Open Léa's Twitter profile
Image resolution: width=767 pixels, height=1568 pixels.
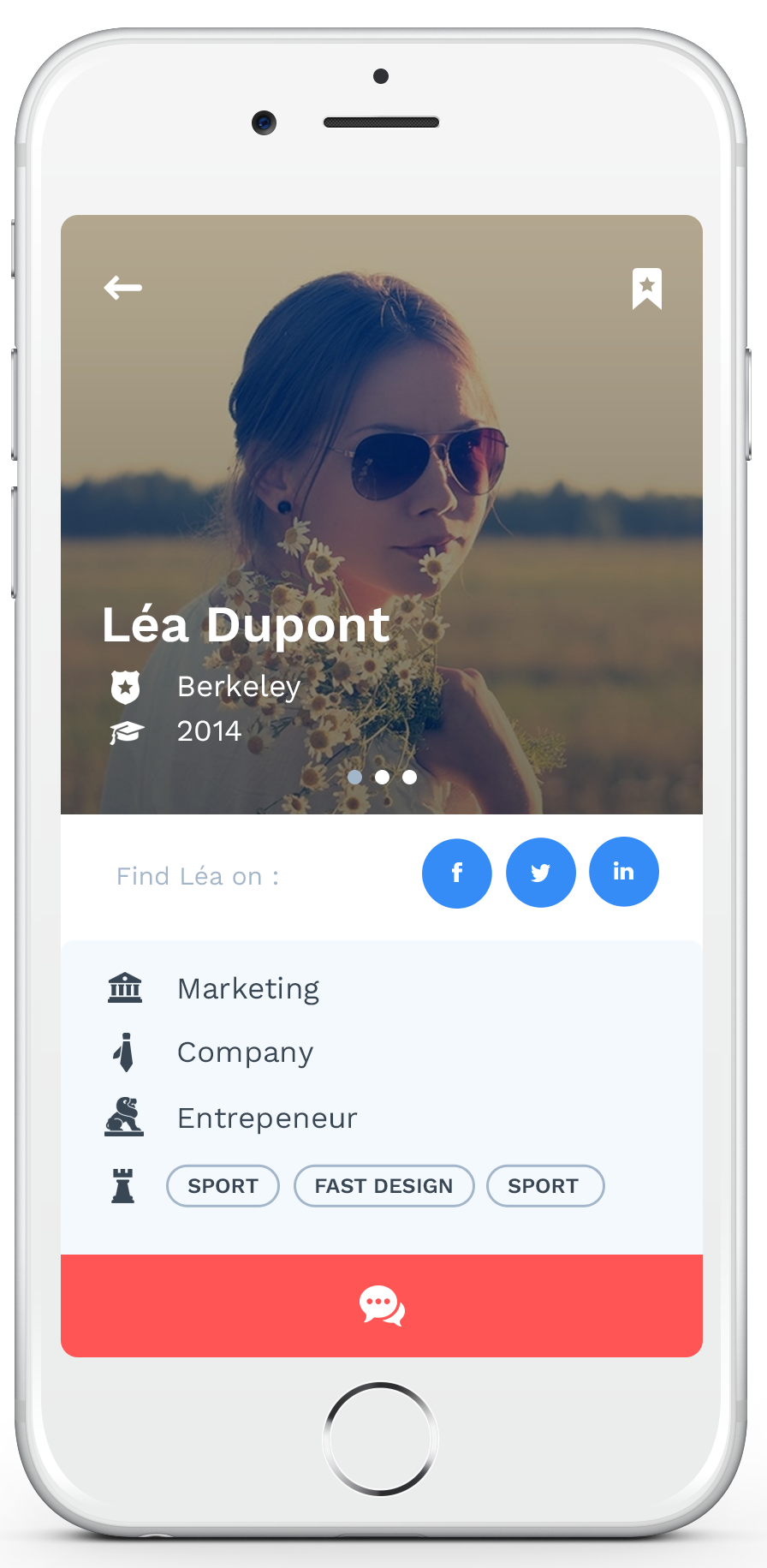tap(540, 873)
